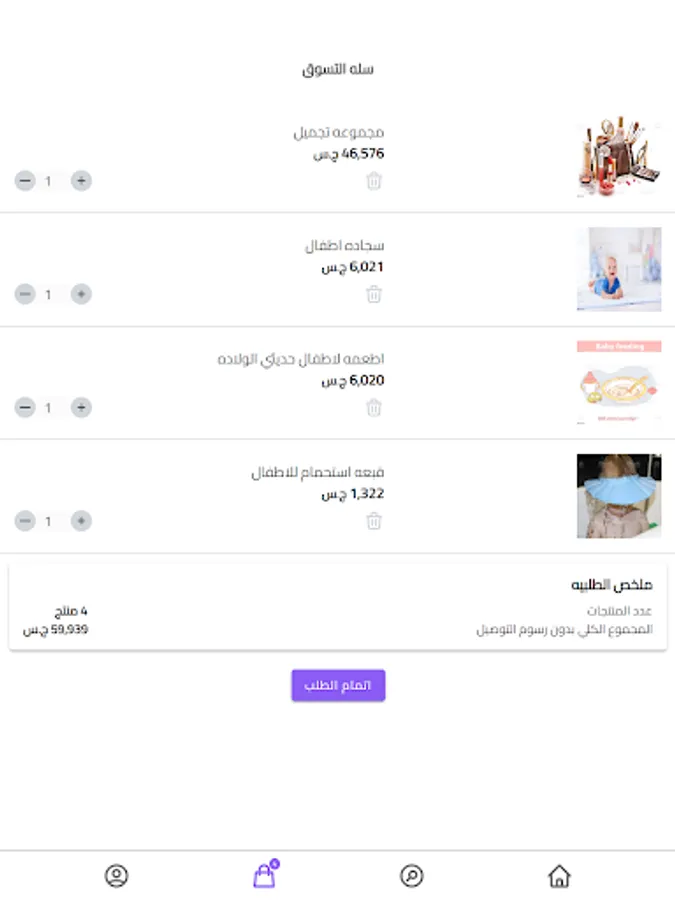The height and width of the screenshot is (900, 675).
Task: Open the makeup set product image
Action: [x=619, y=157]
